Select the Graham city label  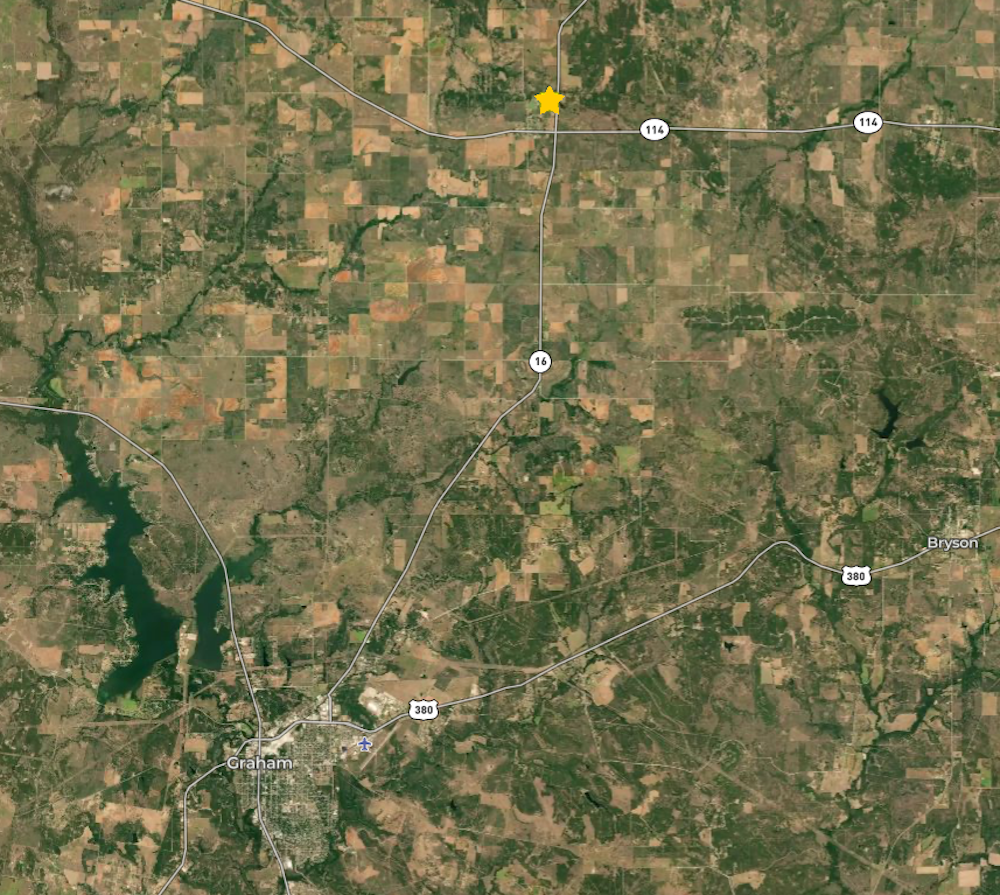[259, 763]
